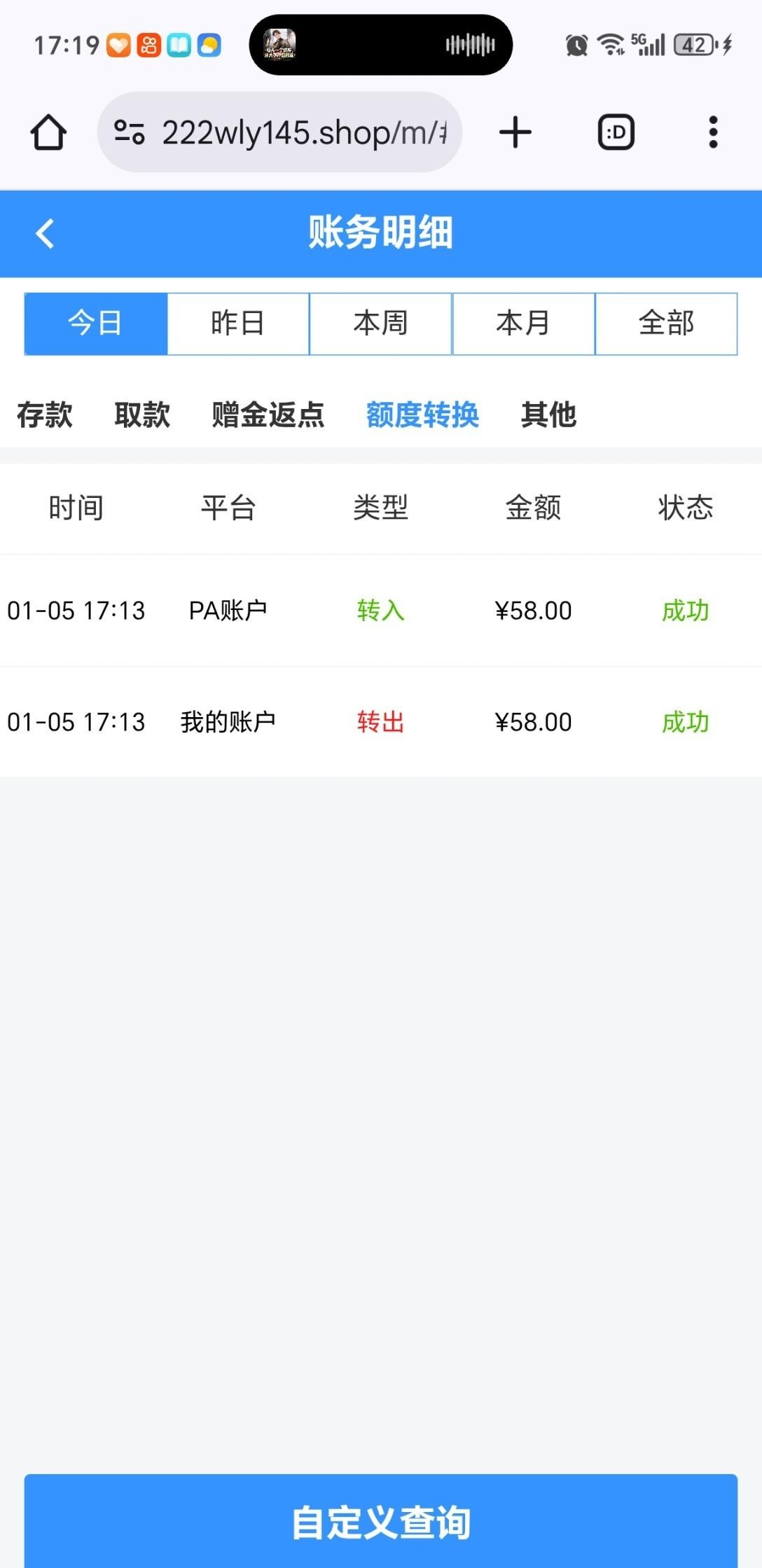762x1568 pixels.
Task: Tap the 自定义查询 button
Action: pos(381,1522)
